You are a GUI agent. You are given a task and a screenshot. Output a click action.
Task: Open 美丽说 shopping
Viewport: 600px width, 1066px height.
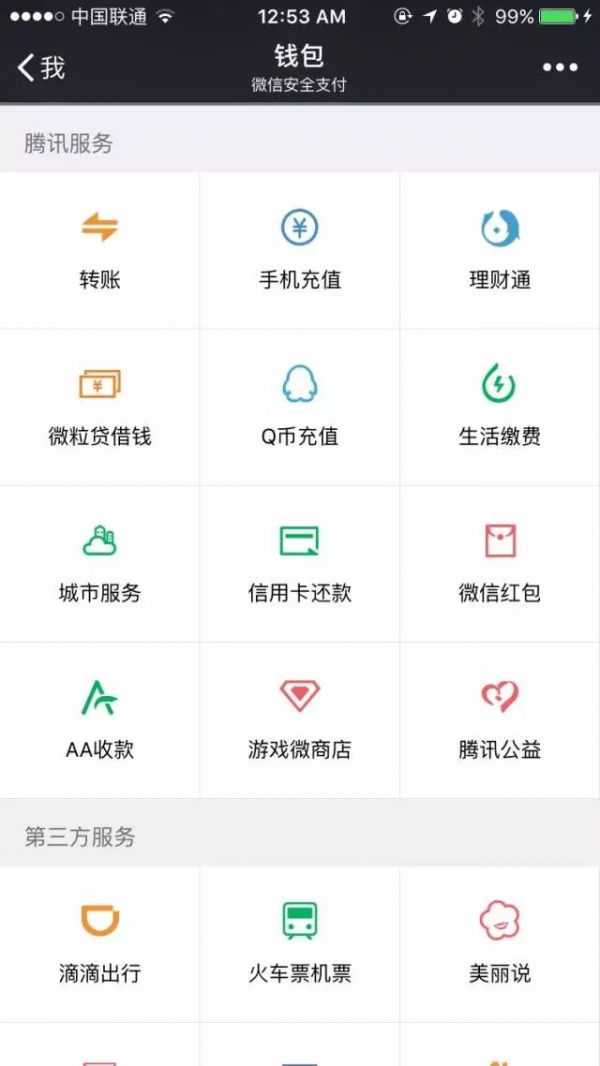(x=500, y=944)
